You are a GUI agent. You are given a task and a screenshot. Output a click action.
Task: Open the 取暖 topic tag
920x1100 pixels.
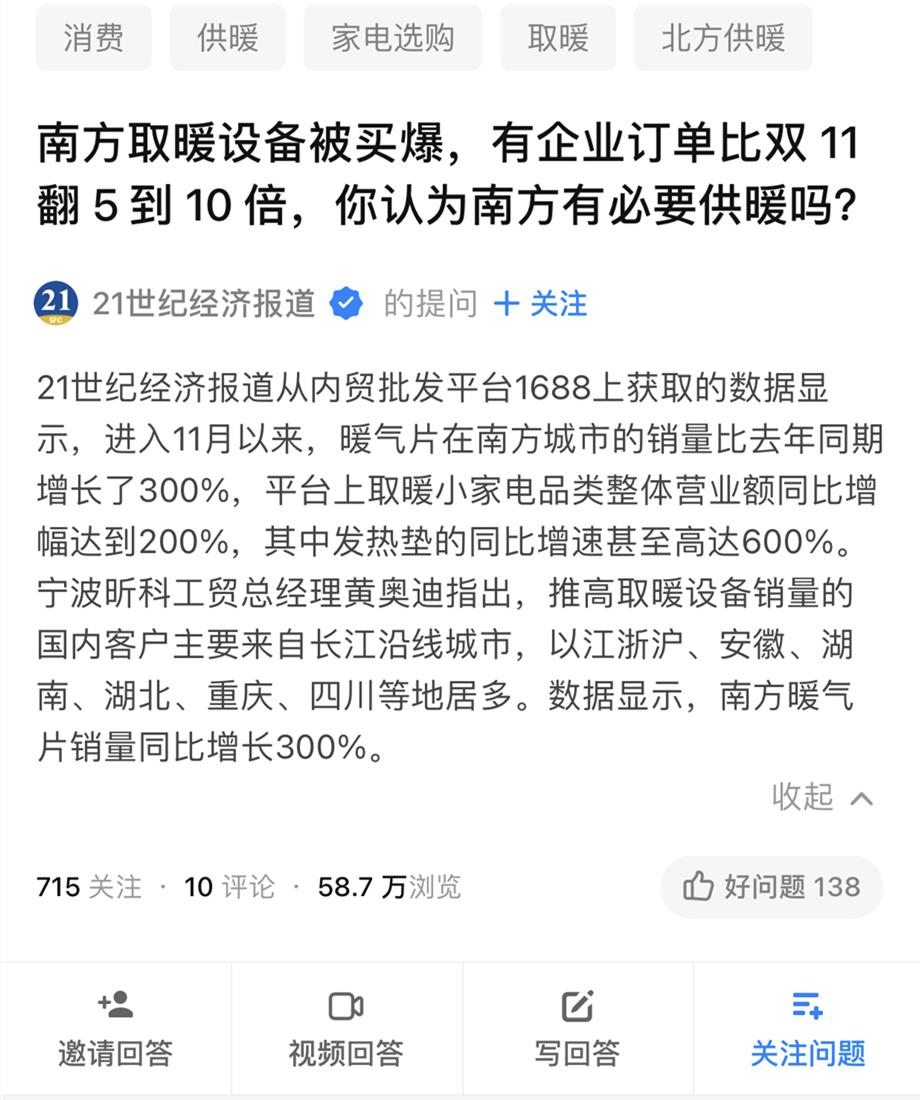tap(557, 36)
